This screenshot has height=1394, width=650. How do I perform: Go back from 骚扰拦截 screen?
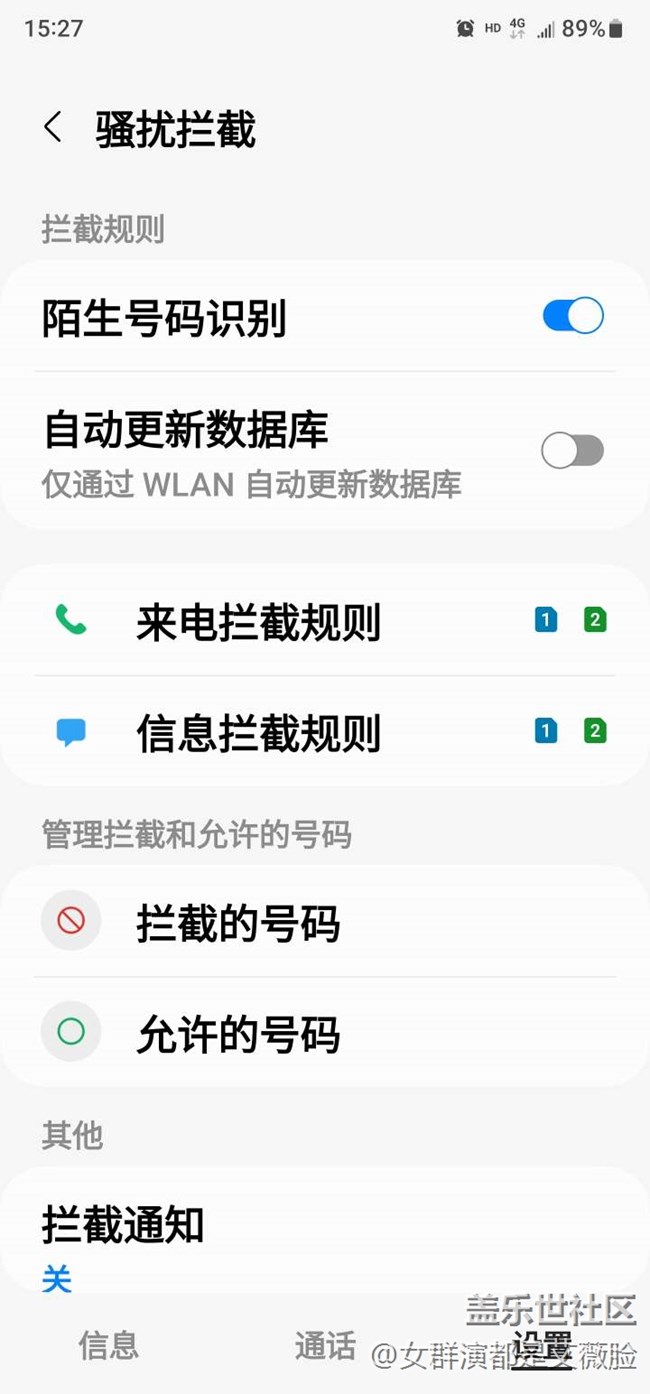(x=53, y=128)
